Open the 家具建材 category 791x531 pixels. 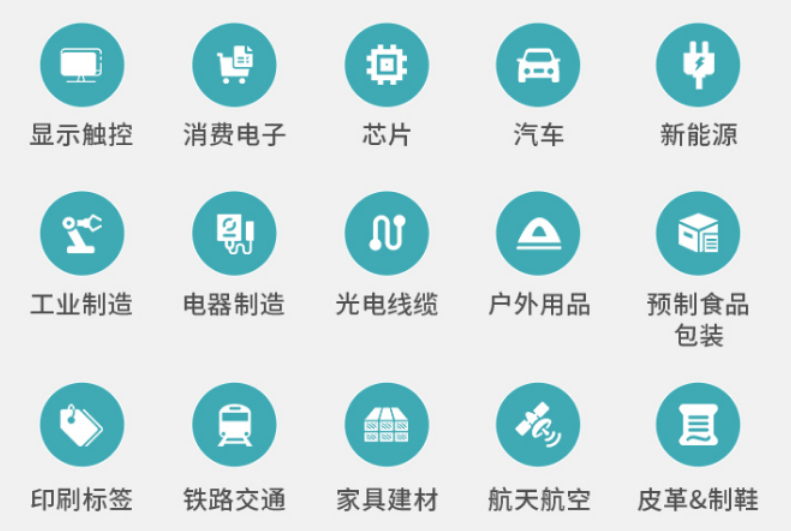click(386, 424)
